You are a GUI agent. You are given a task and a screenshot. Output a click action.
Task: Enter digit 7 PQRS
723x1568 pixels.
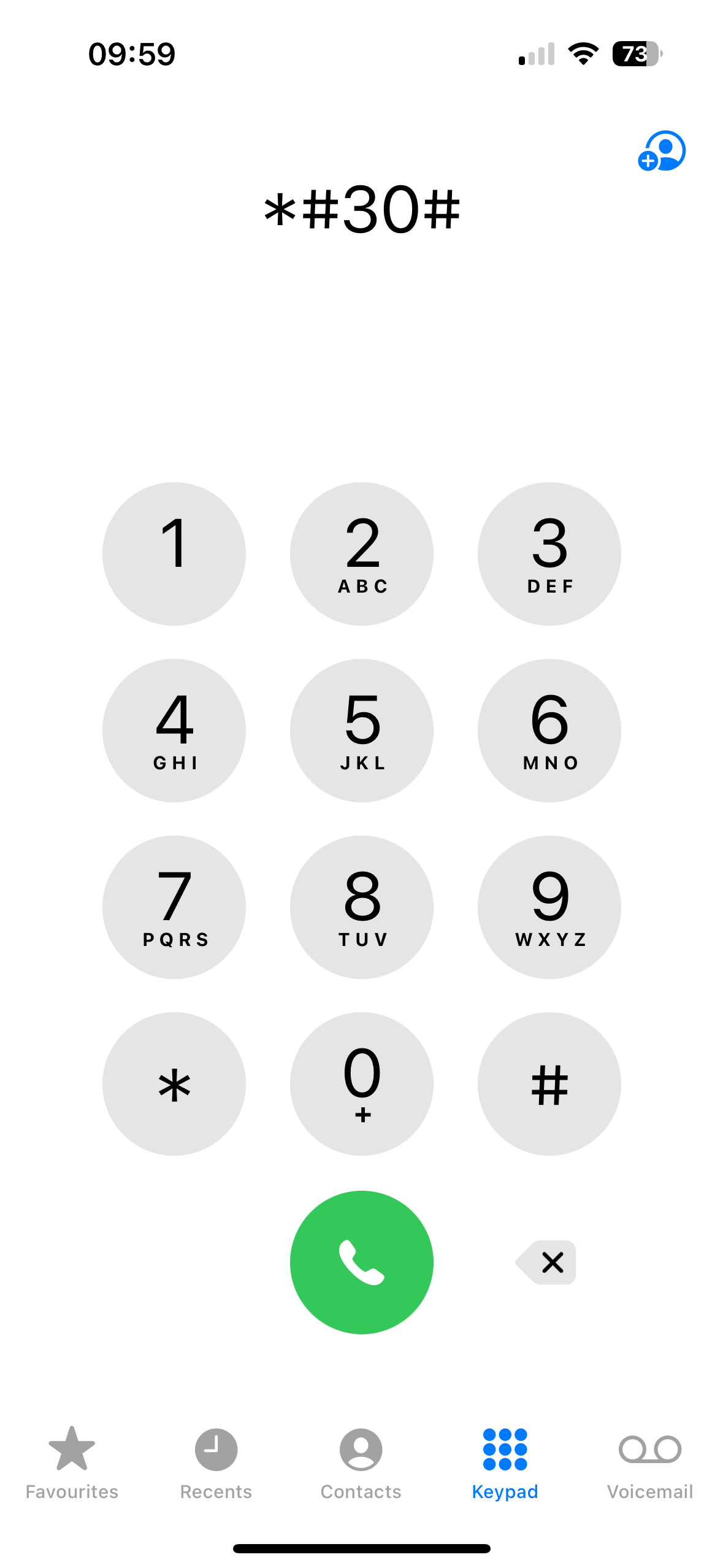[x=174, y=907]
